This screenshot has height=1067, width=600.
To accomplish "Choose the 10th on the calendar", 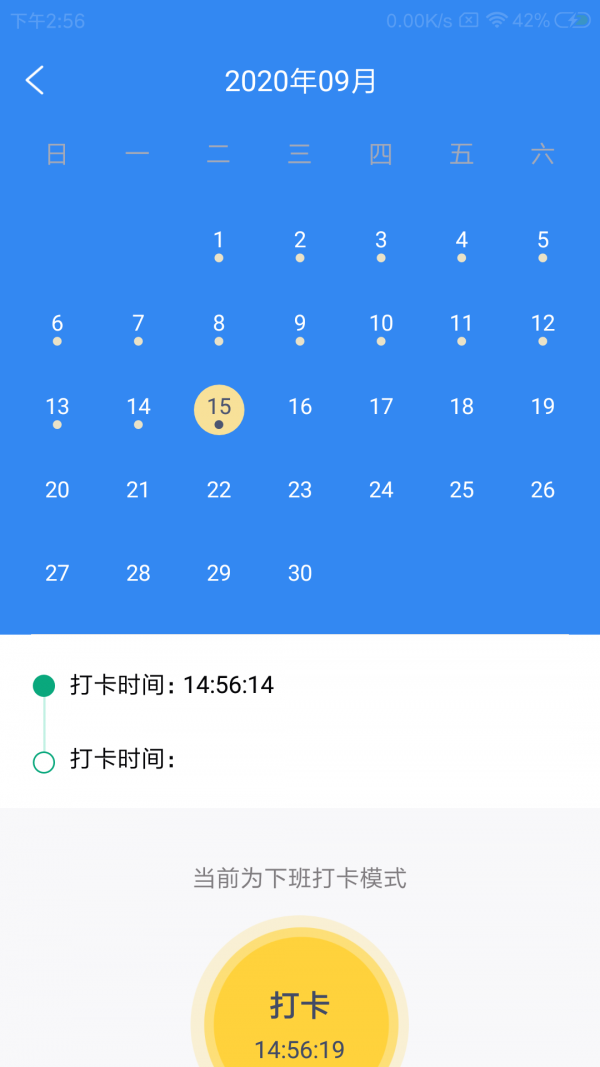I will click(381, 325).
